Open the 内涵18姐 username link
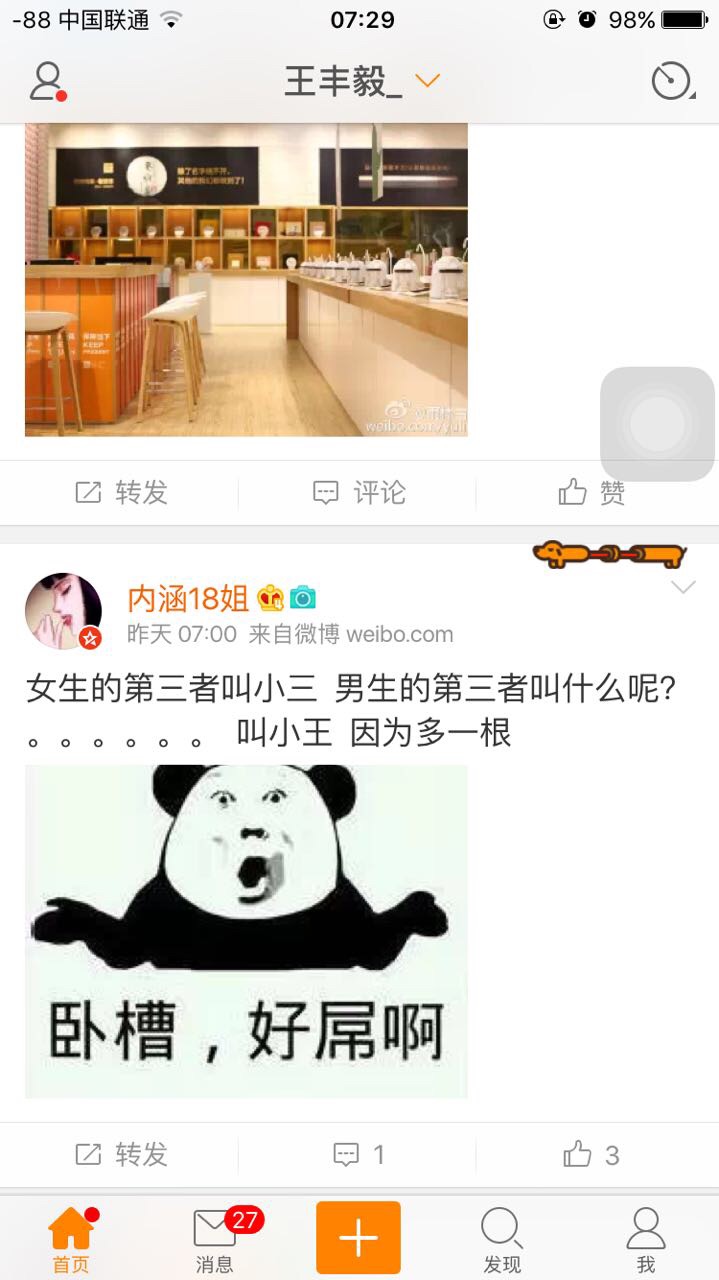Viewport: 719px width, 1280px height. (x=188, y=598)
